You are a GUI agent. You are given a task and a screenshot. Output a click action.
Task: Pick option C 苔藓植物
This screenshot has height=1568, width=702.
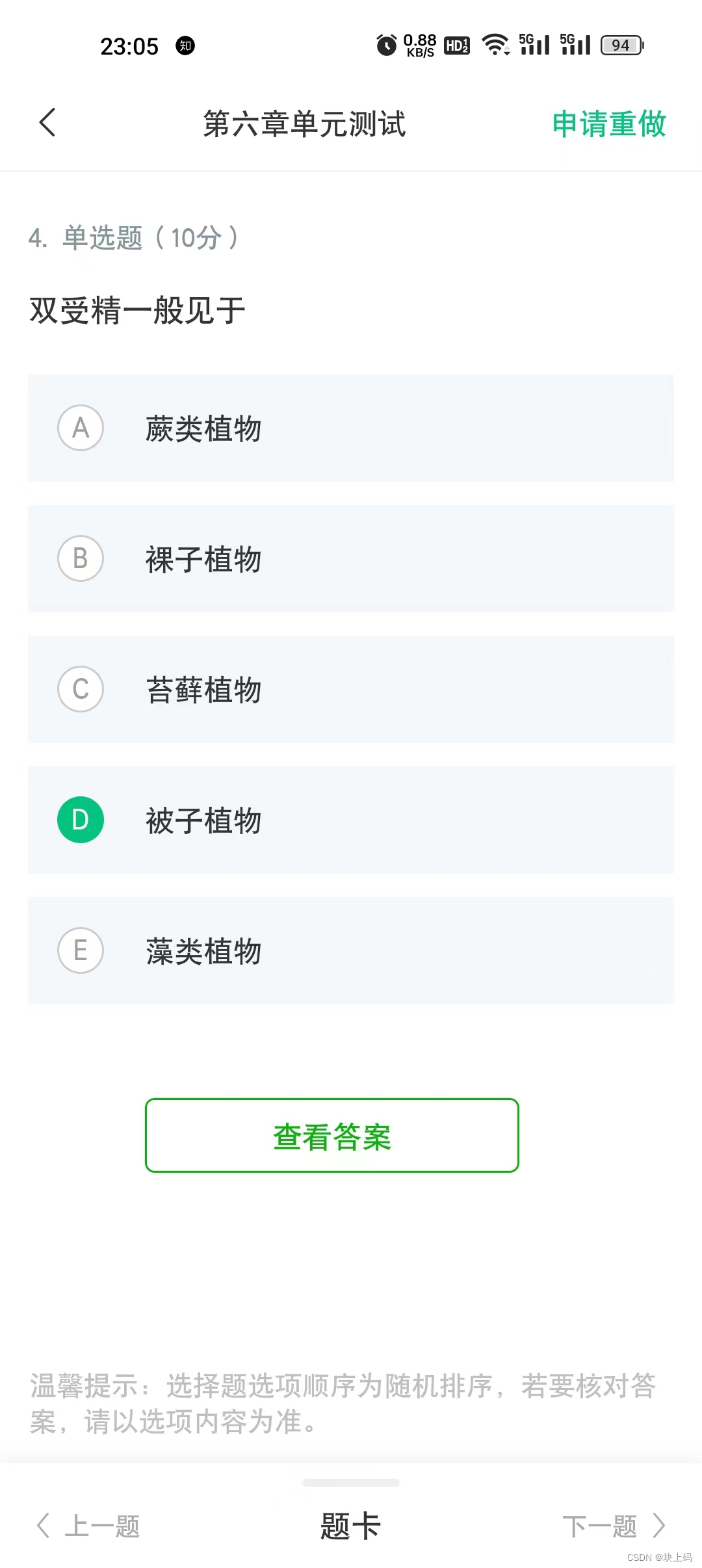coord(351,690)
